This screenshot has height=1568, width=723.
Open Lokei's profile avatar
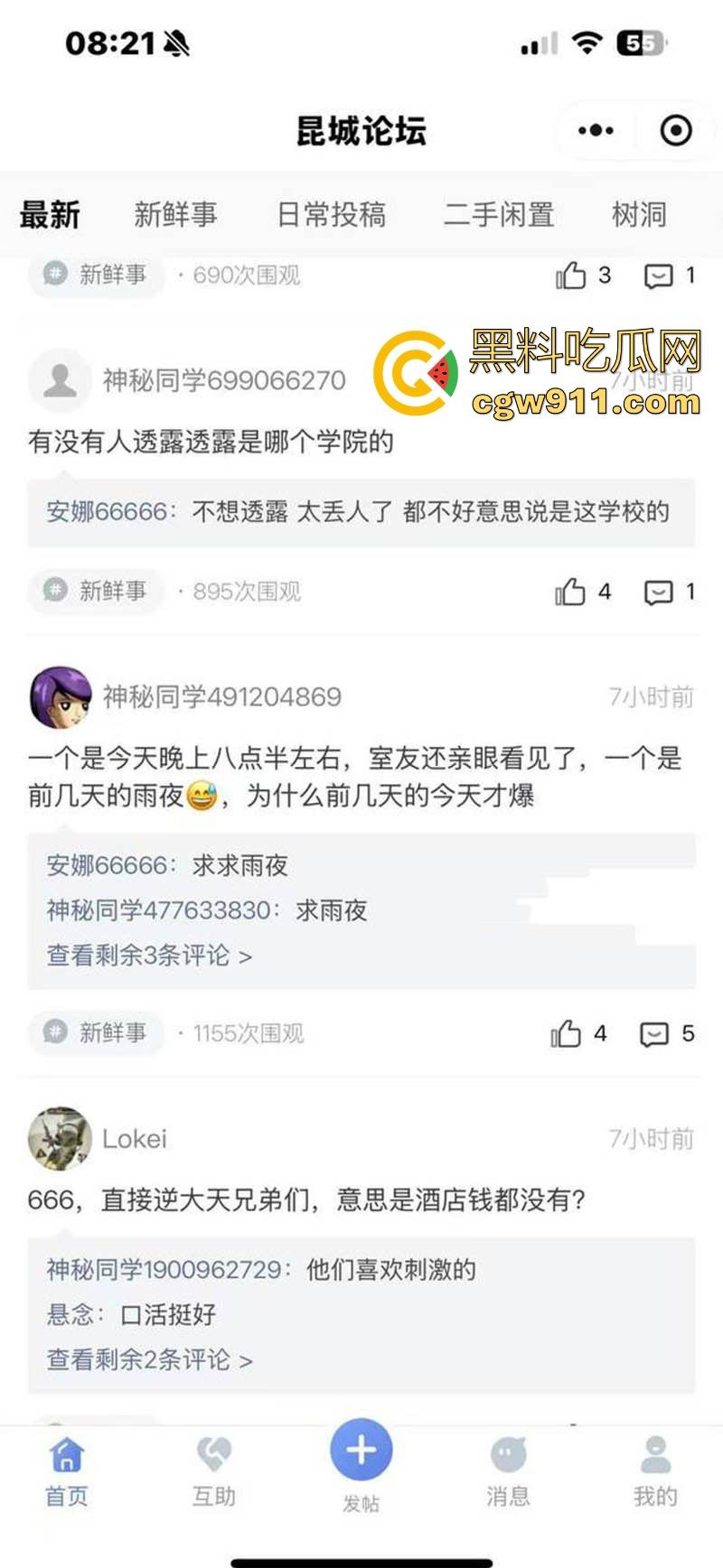61,1138
